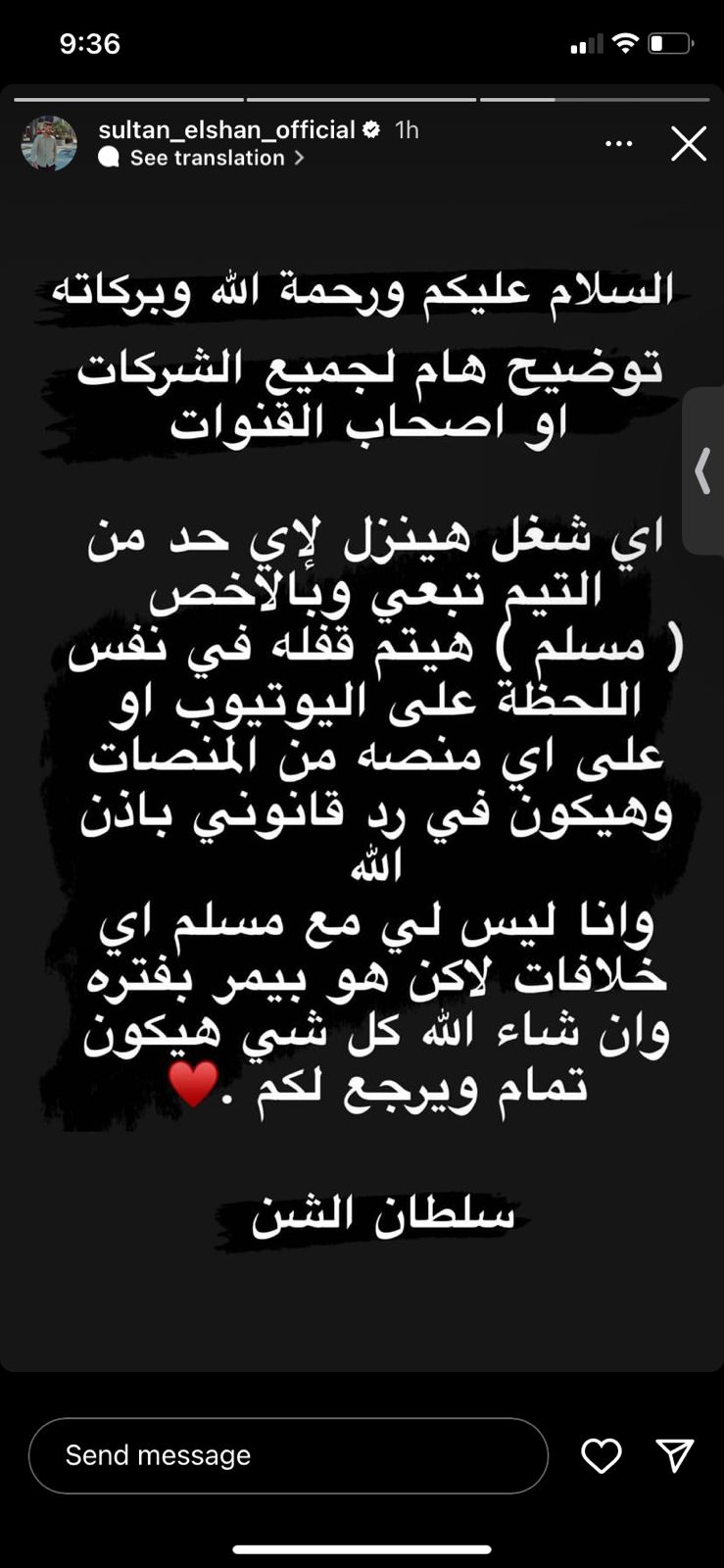
Task: Close the story viewer
Action: (689, 144)
